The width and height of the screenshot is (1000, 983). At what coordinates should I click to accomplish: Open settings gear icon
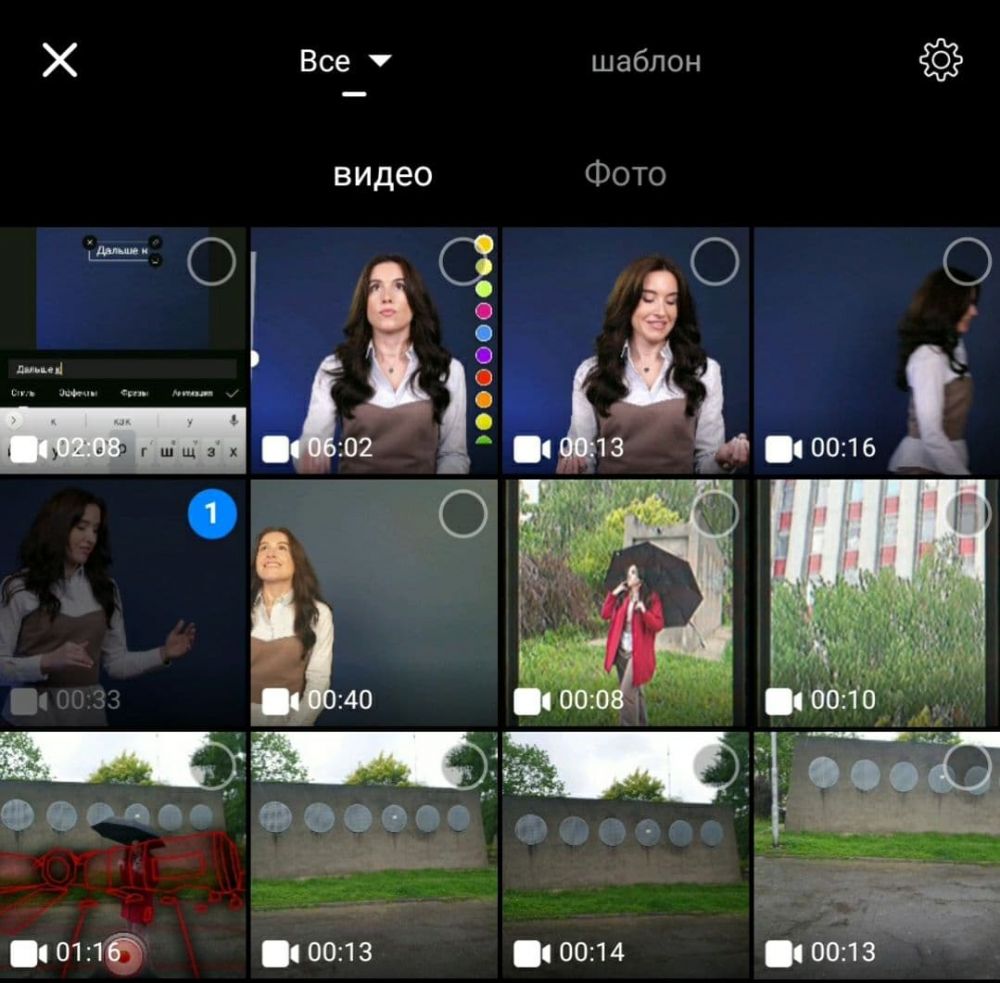point(940,61)
